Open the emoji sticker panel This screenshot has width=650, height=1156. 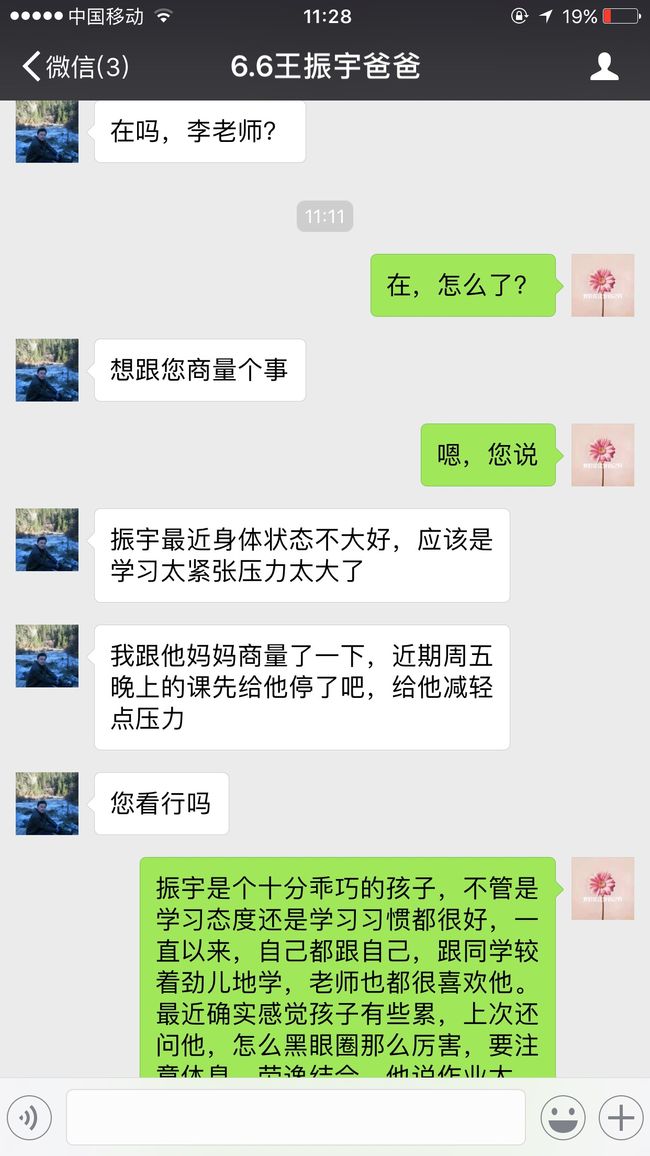tap(563, 1118)
